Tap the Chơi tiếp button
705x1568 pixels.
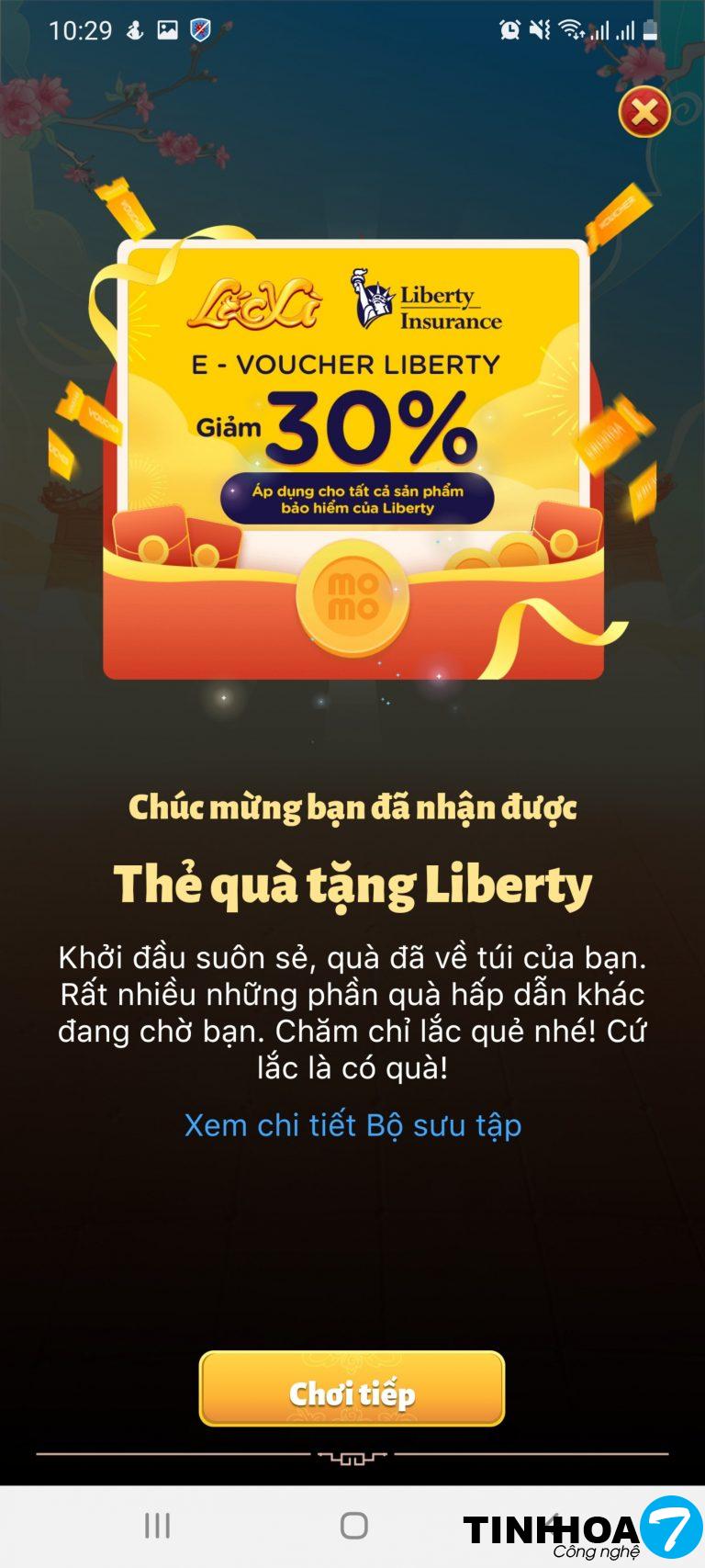[352, 1388]
